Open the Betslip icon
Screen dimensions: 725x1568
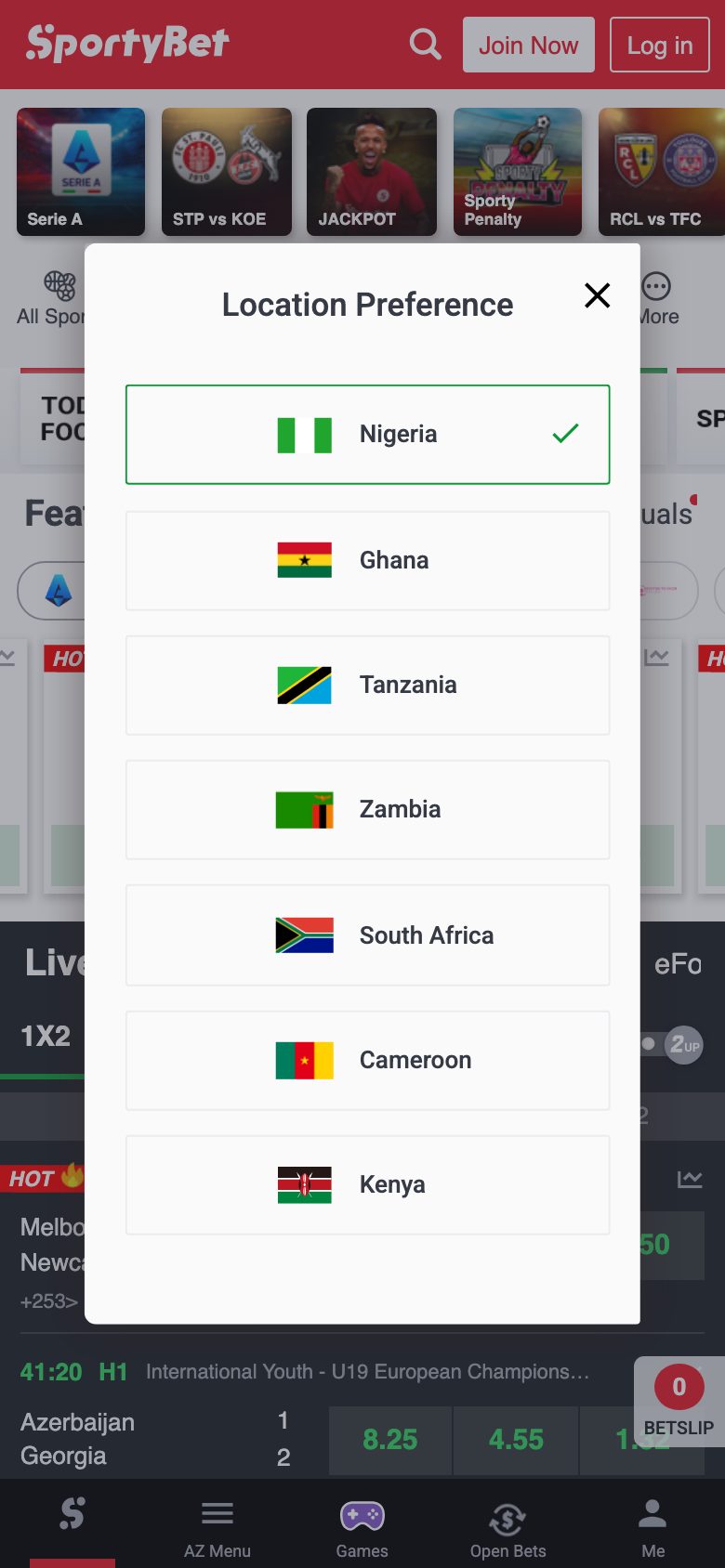(678, 1389)
